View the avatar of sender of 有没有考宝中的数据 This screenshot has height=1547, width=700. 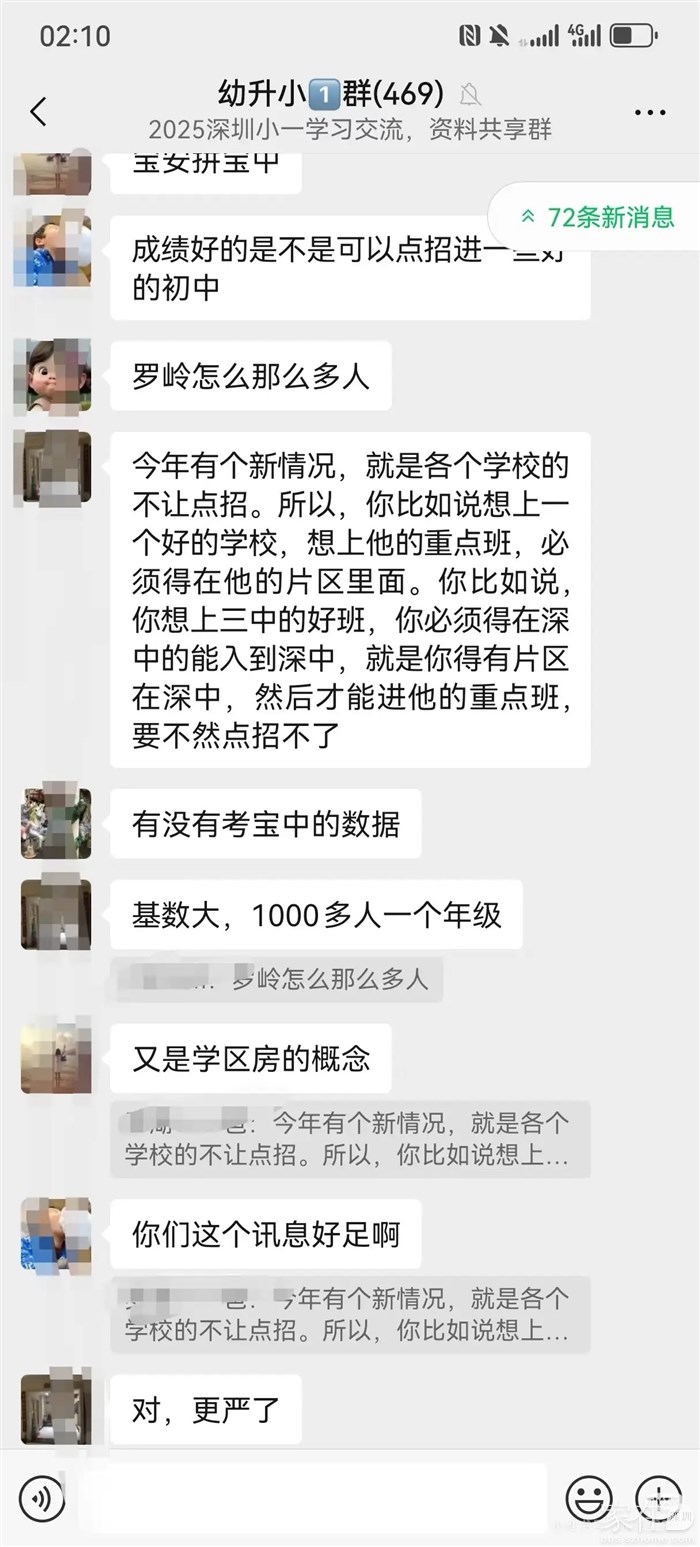pyautogui.click(x=56, y=824)
